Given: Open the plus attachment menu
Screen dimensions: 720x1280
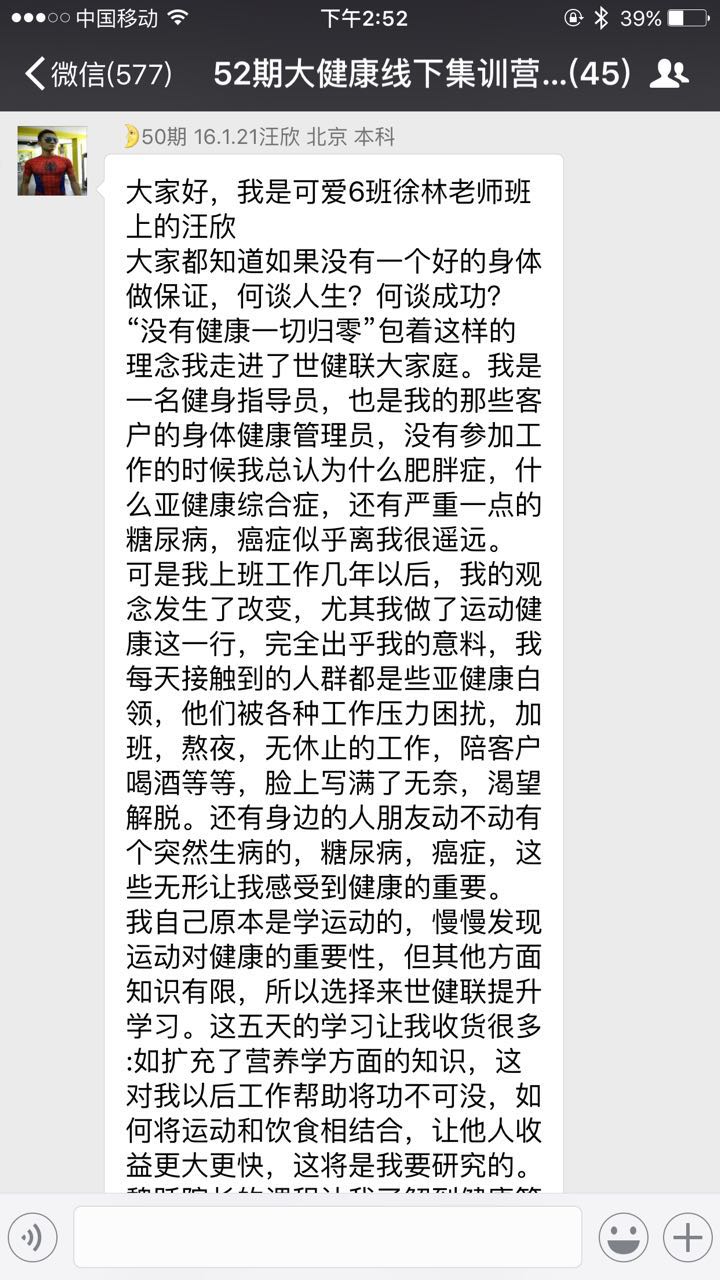Looking at the screenshot, I should pyautogui.click(x=687, y=1237).
